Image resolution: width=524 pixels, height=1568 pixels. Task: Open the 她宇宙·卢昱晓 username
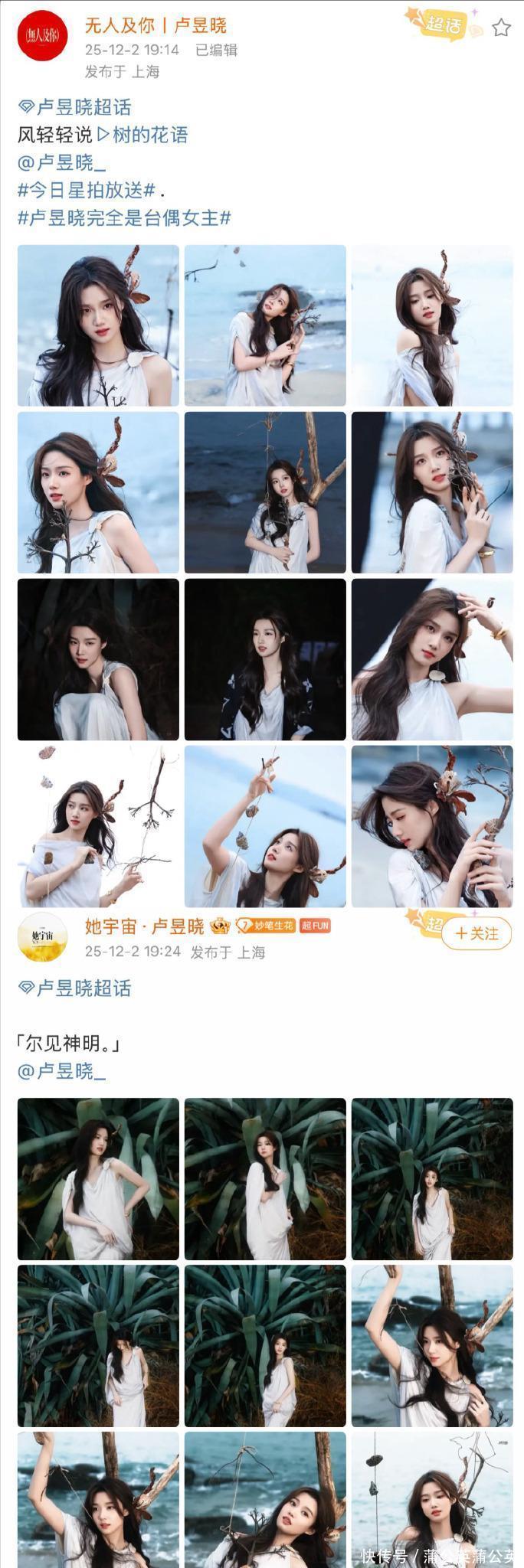tap(144, 926)
